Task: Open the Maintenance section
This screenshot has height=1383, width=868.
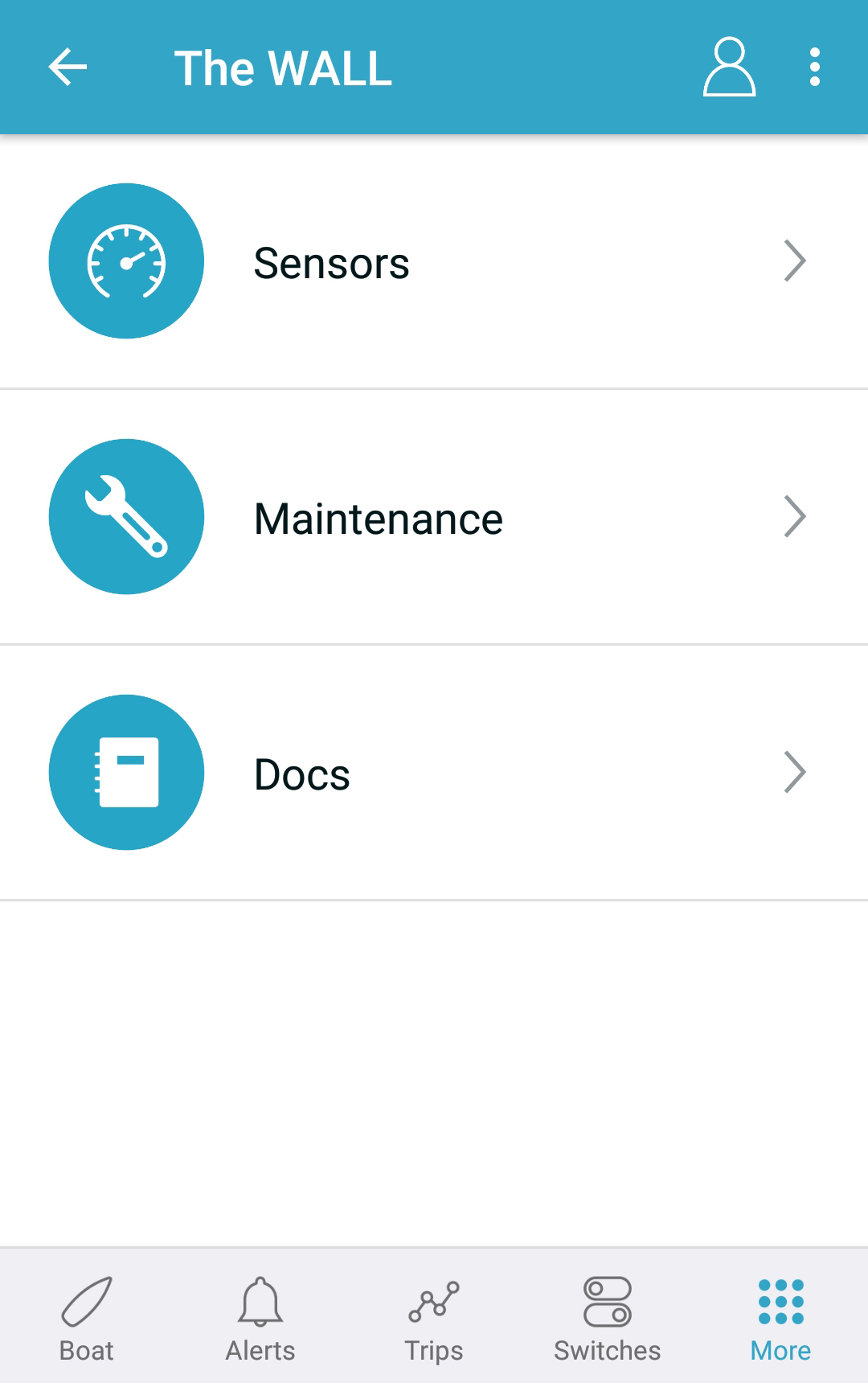Action: click(434, 517)
